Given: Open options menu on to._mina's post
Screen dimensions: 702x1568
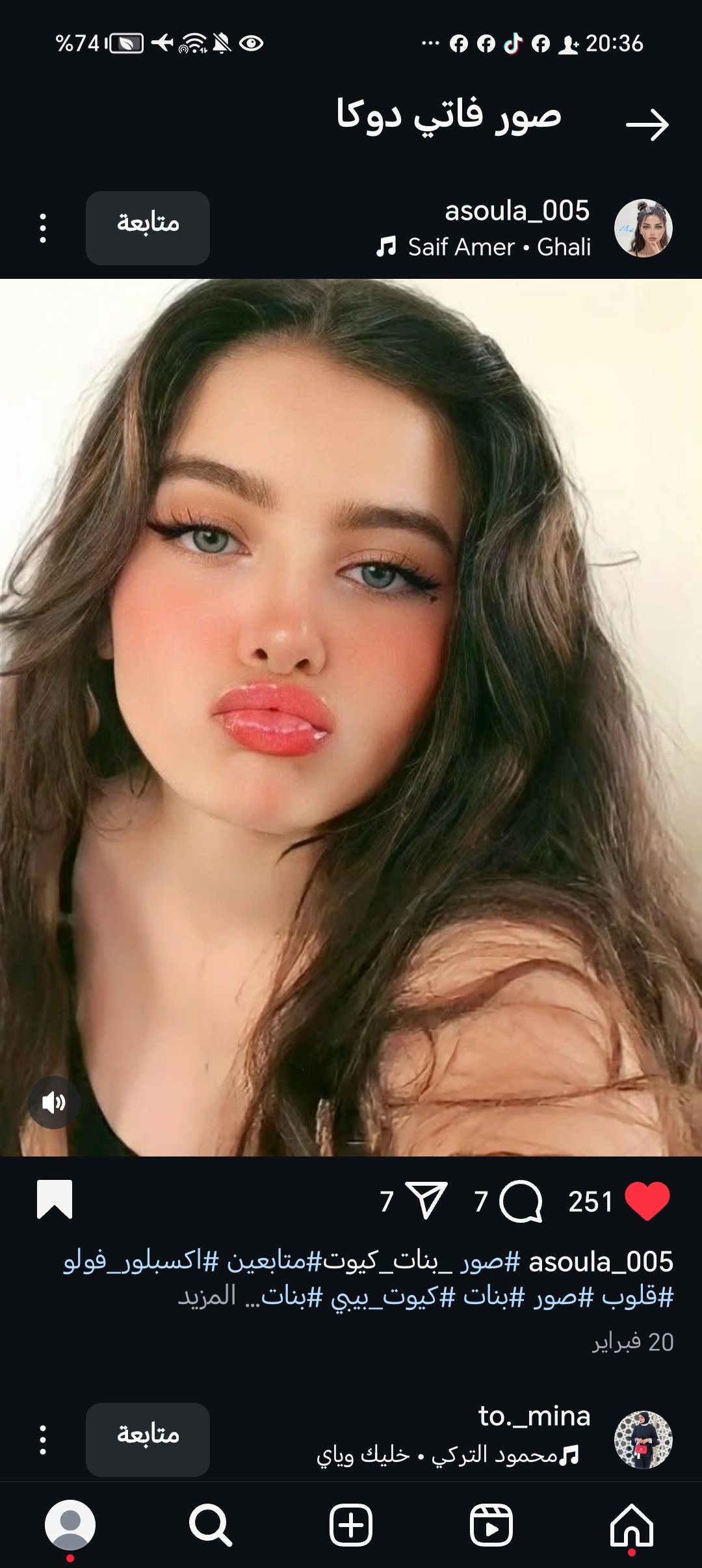Looking at the screenshot, I should click(x=43, y=1440).
